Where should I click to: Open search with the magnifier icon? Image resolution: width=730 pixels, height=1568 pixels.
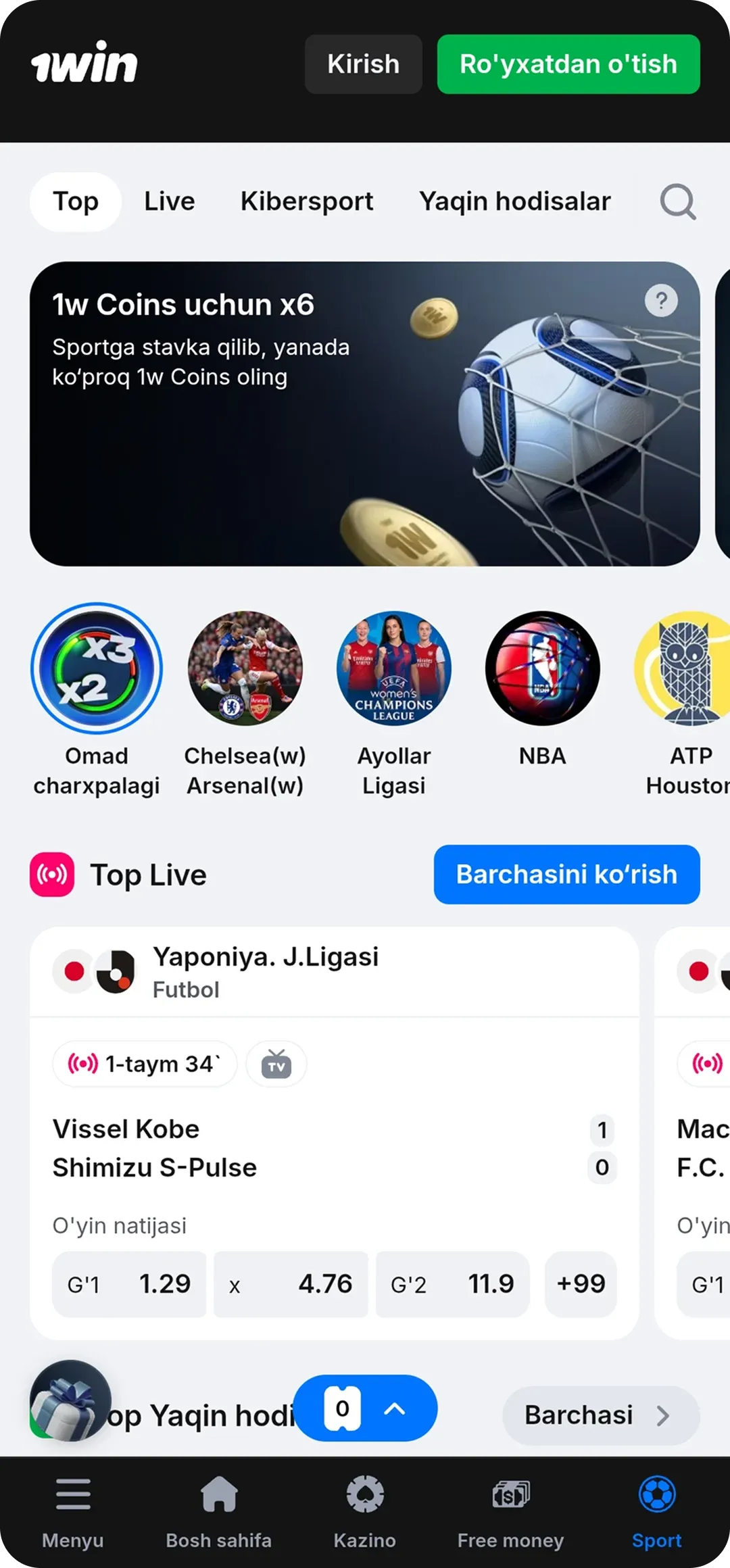point(678,201)
